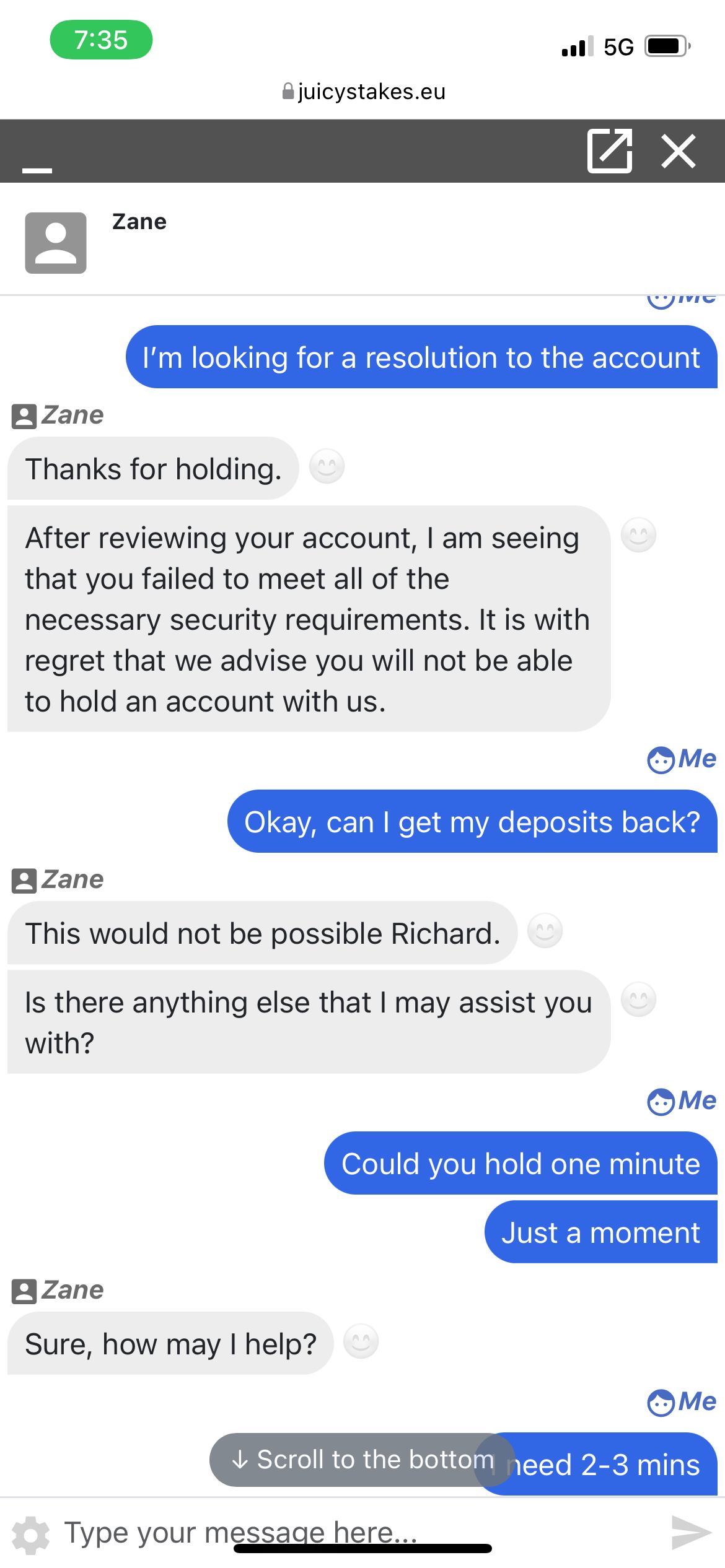The image size is (725, 1568).
Task: Open chat settings gear
Action: pos(31,1535)
